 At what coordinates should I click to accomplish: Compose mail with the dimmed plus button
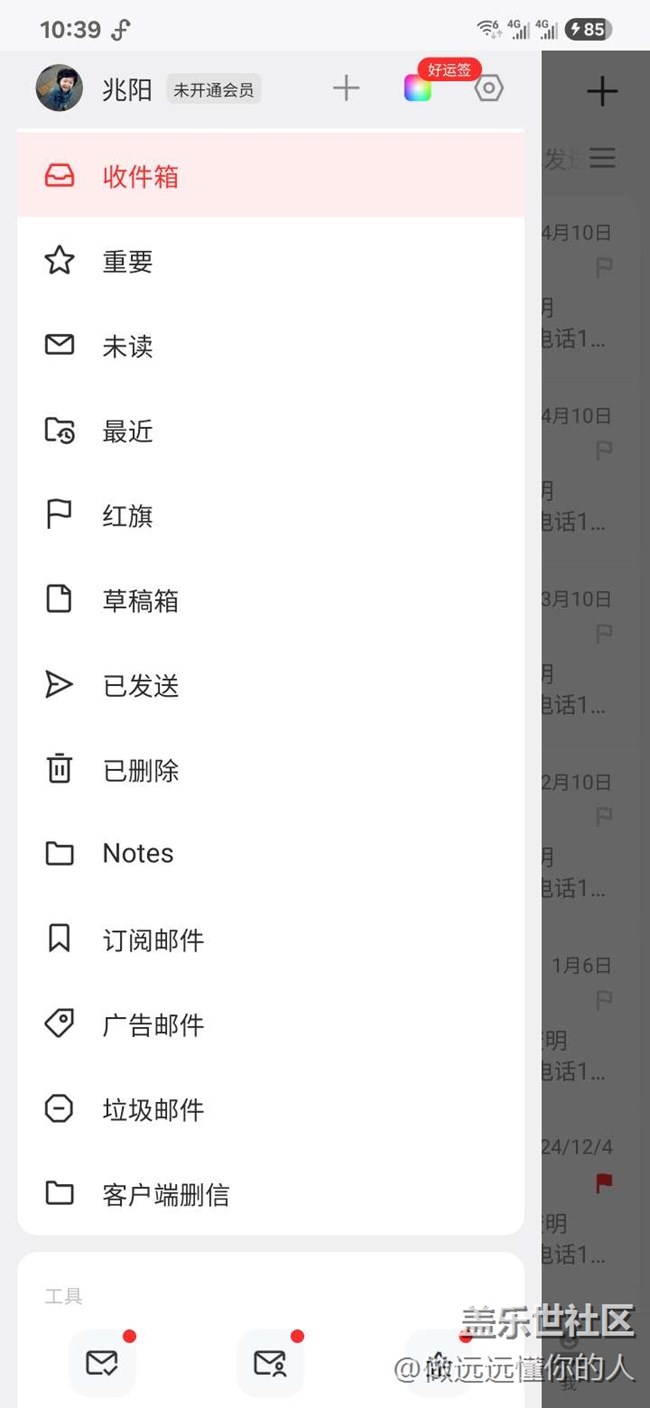pos(602,91)
